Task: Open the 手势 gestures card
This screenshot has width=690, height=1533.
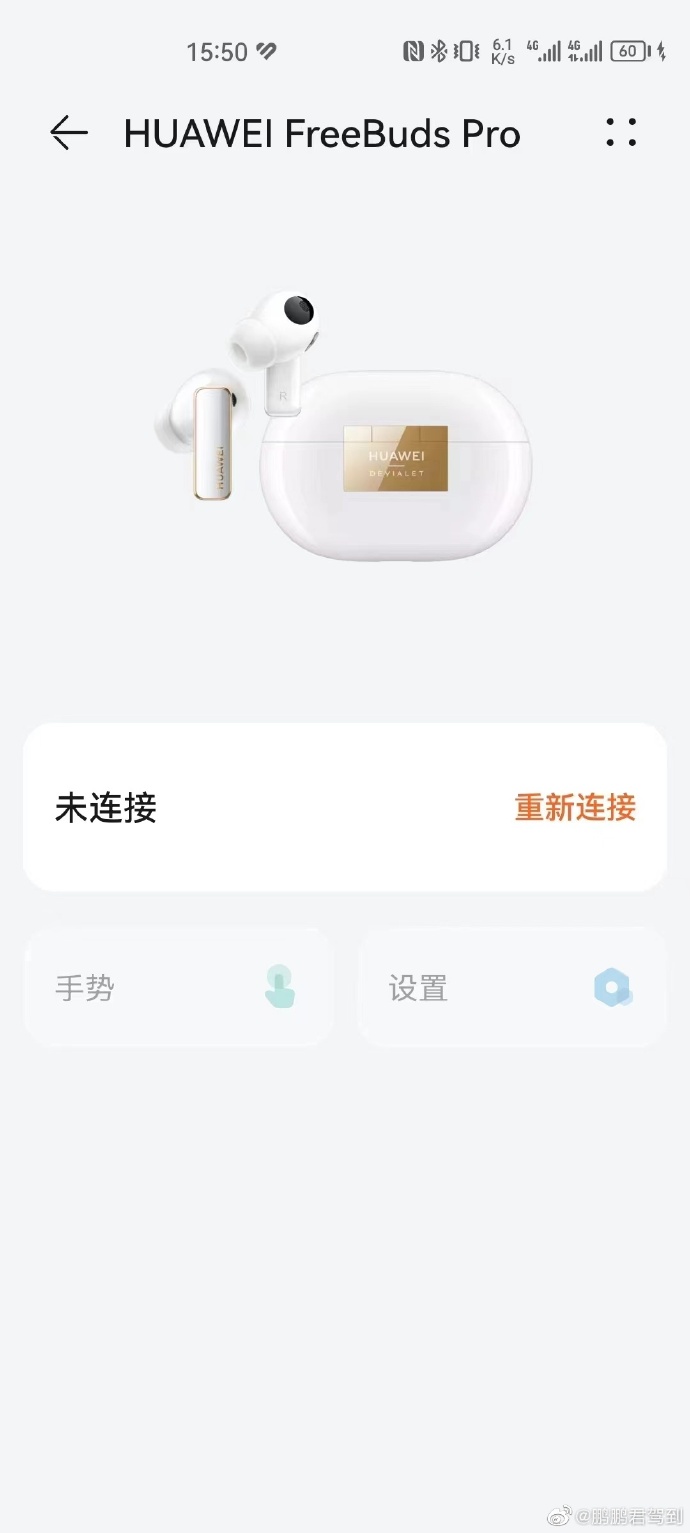Action: tap(179, 988)
